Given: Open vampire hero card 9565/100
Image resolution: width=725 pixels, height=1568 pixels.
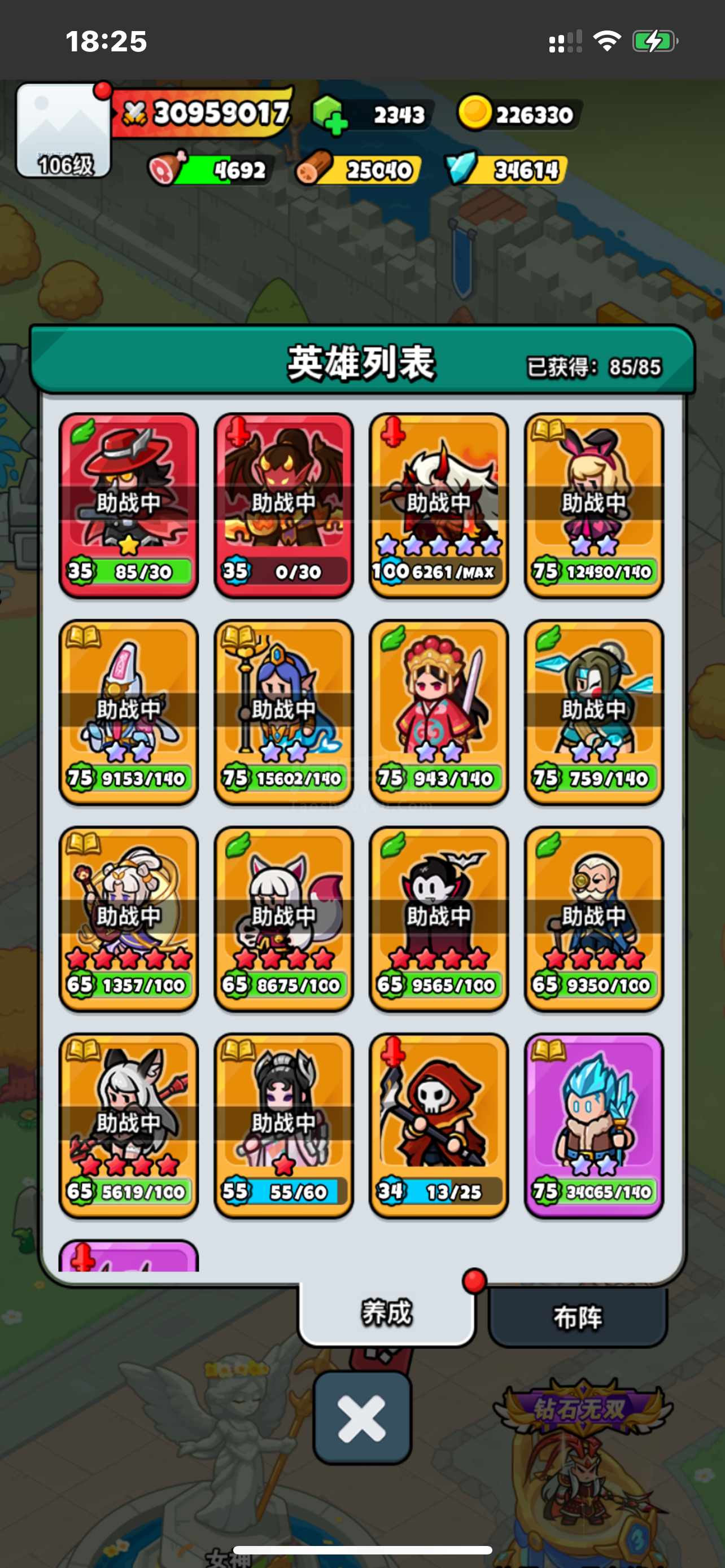Looking at the screenshot, I should click(x=438, y=918).
